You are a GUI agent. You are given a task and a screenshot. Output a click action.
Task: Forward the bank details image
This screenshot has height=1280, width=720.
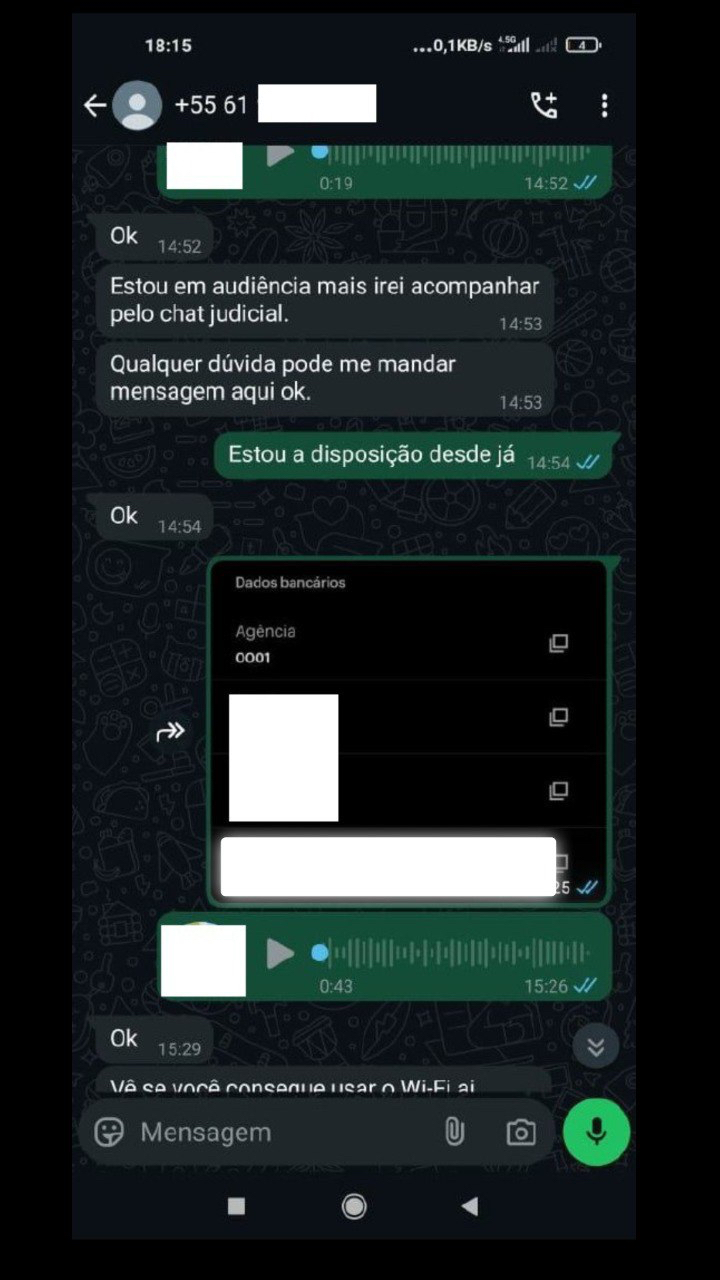click(x=170, y=732)
